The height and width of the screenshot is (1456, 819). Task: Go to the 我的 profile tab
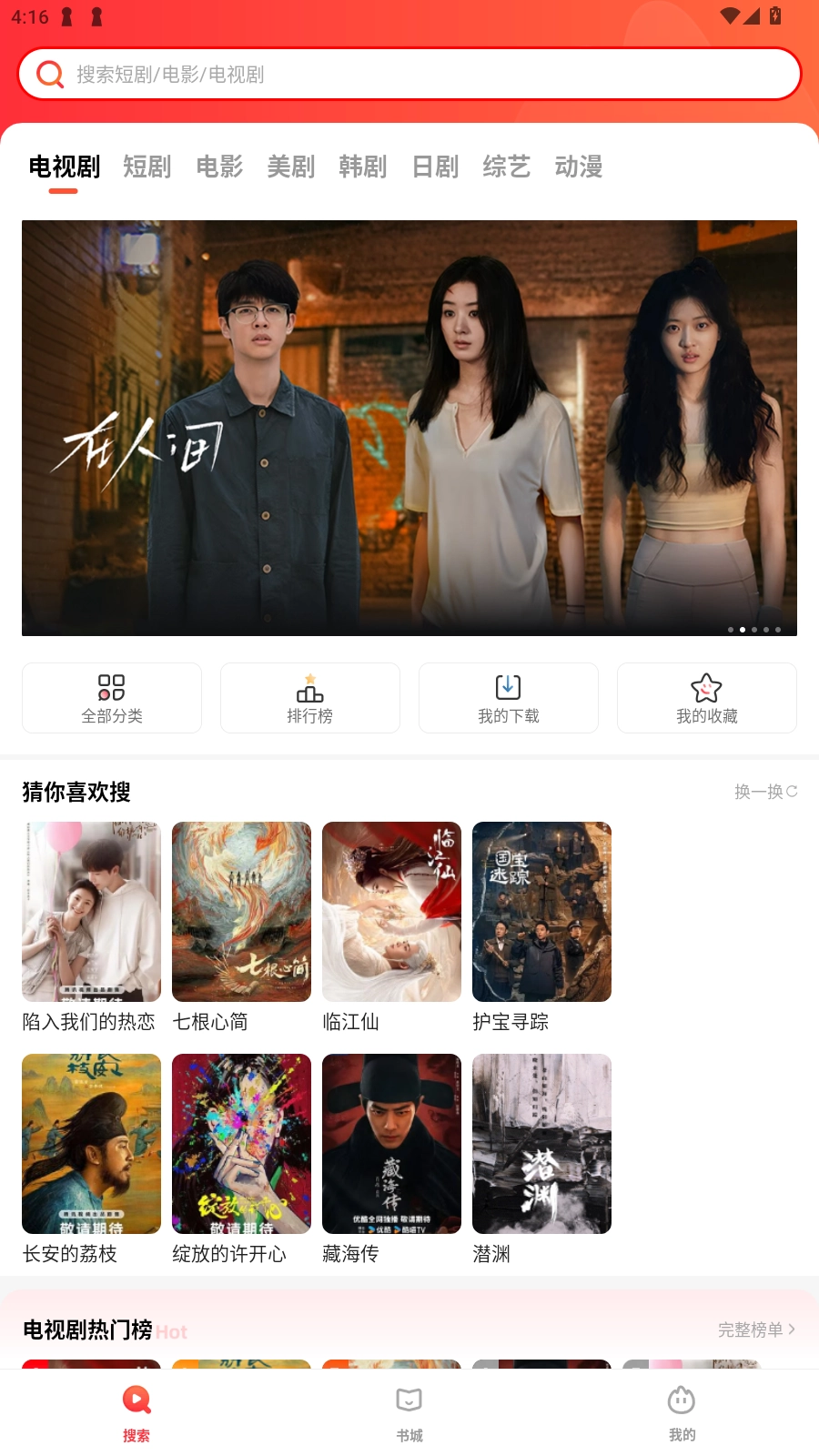pos(682,1413)
